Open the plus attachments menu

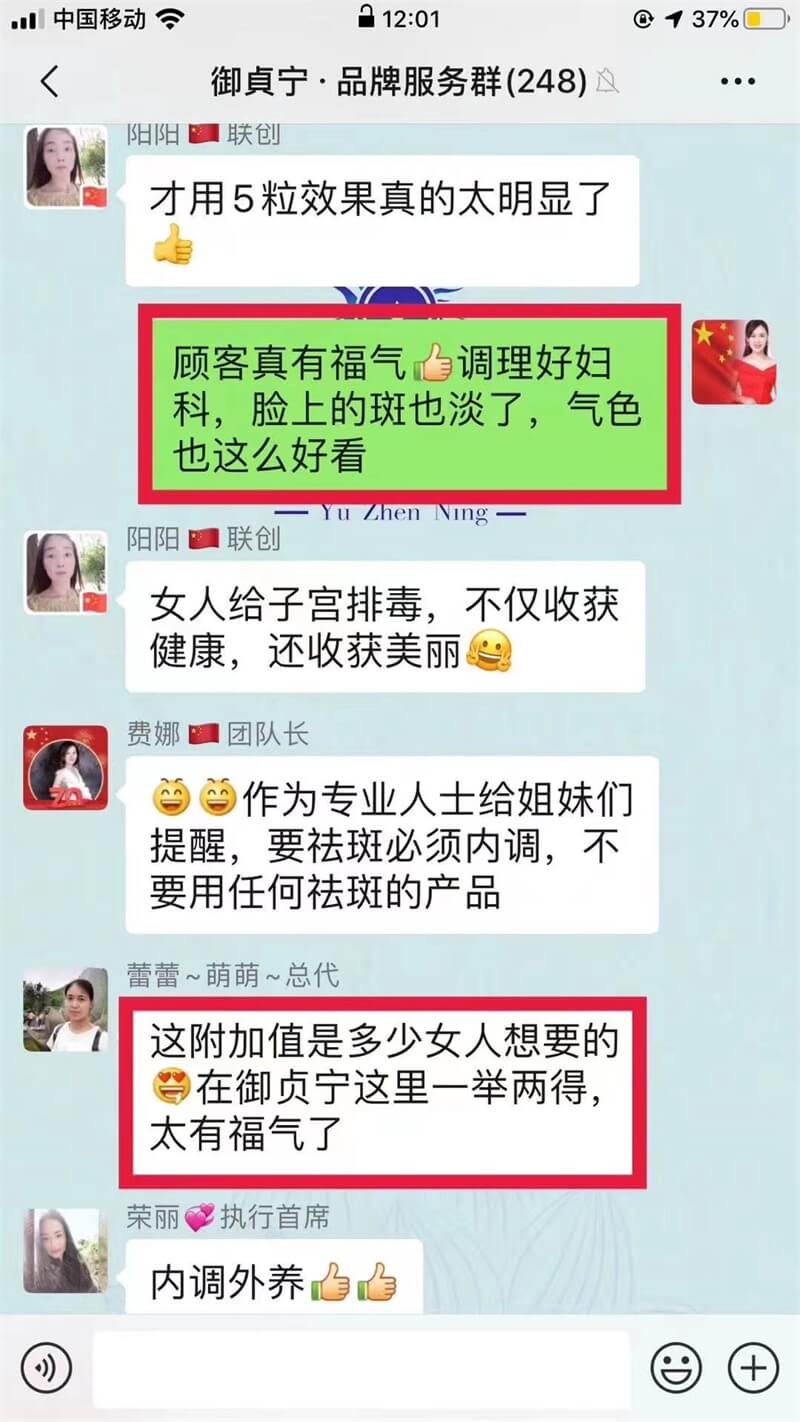752,1367
